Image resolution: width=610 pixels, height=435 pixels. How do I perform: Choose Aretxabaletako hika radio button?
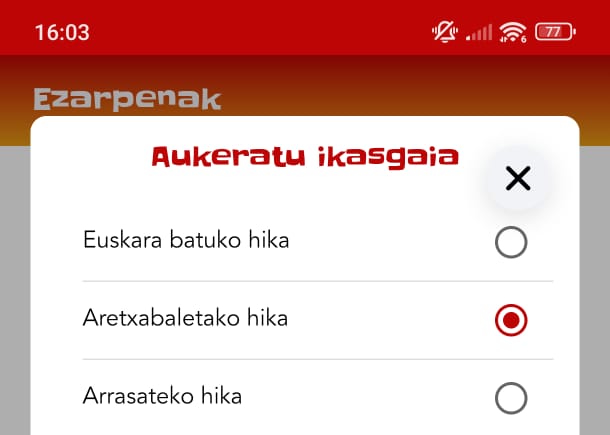(511, 320)
